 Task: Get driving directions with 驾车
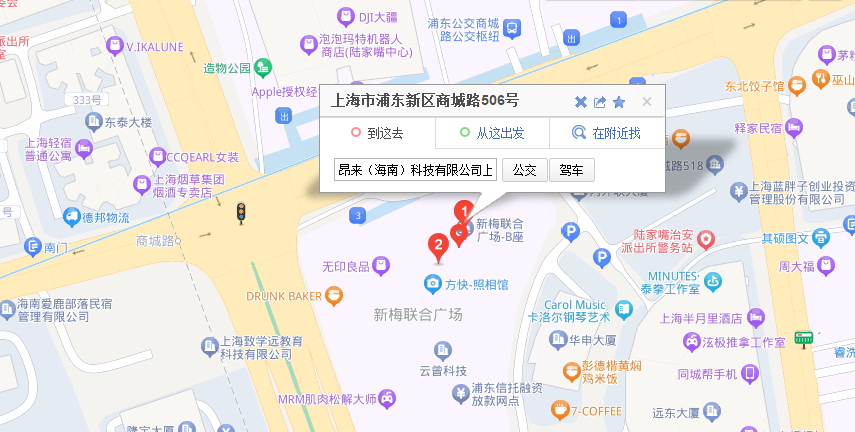(571, 170)
